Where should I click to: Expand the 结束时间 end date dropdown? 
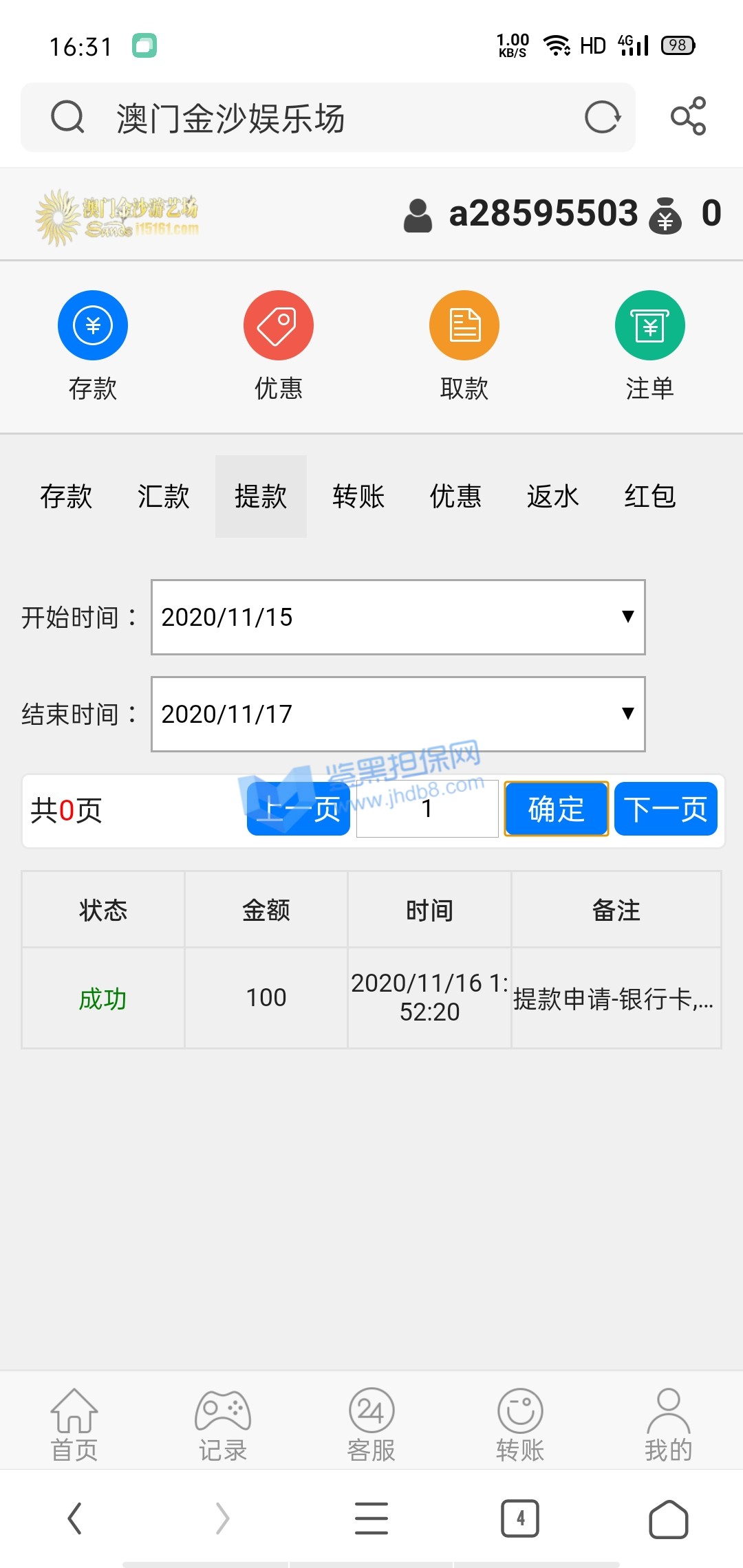[x=398, y=714]
